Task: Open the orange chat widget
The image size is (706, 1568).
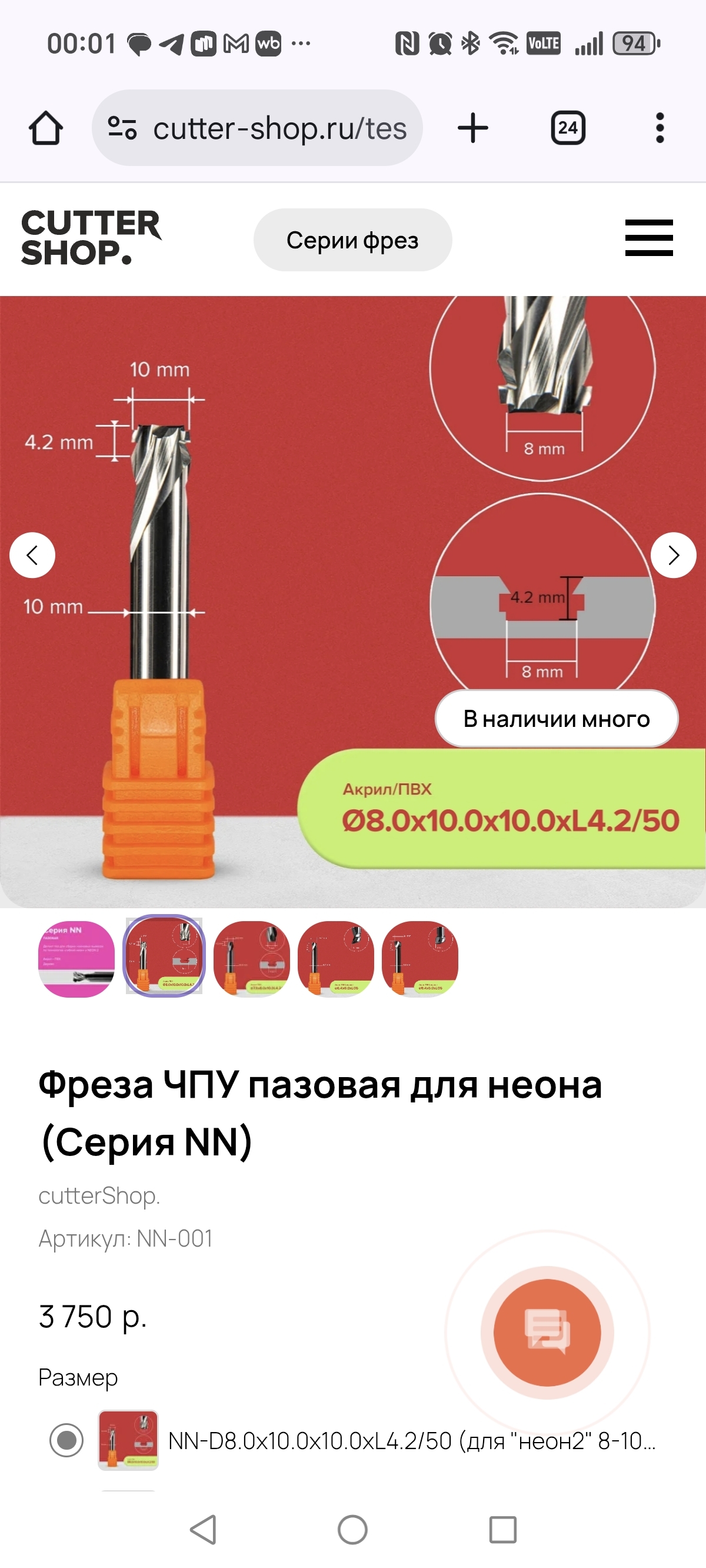Action: point(547,1332)
